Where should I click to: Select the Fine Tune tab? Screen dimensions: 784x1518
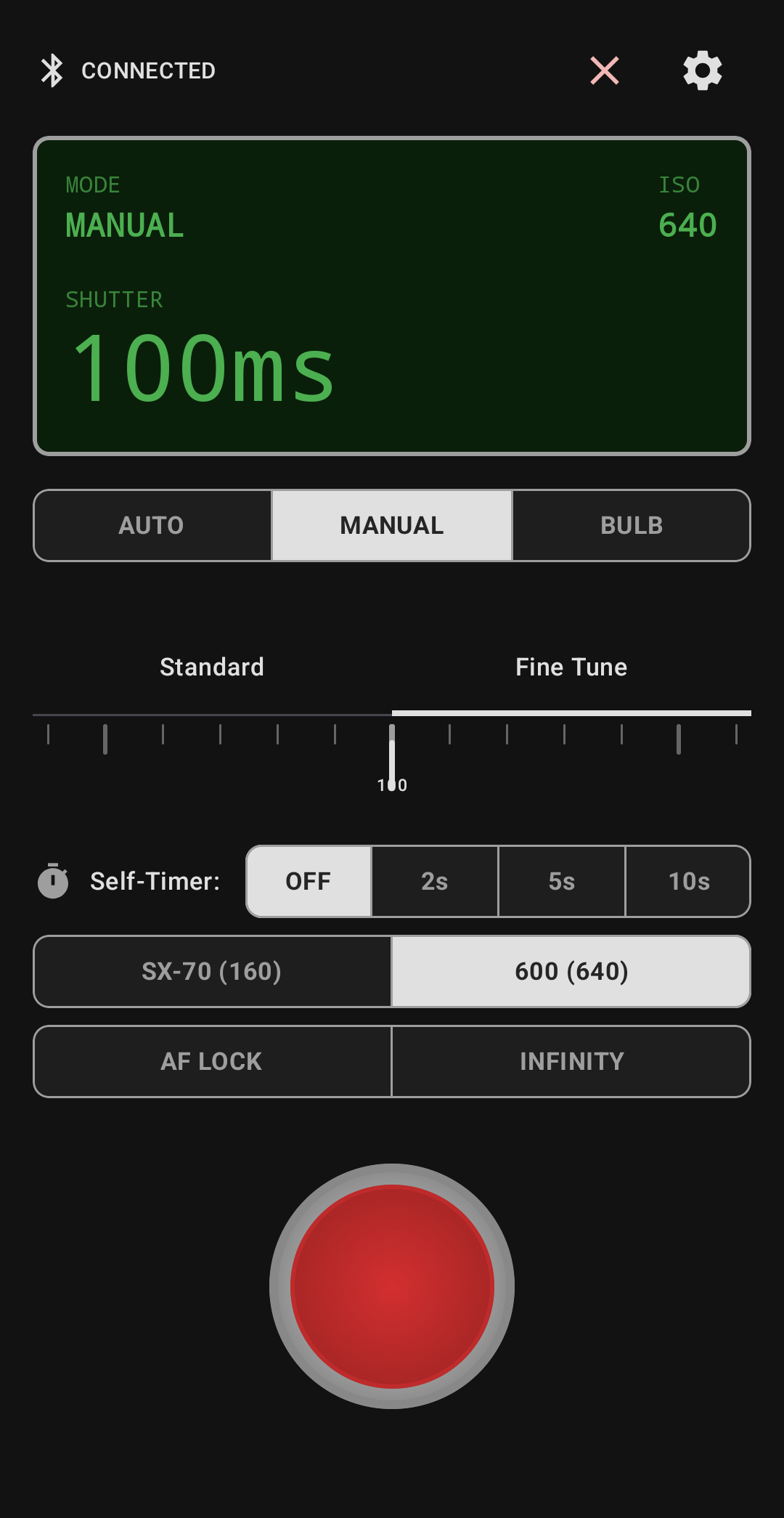point(571,667)
